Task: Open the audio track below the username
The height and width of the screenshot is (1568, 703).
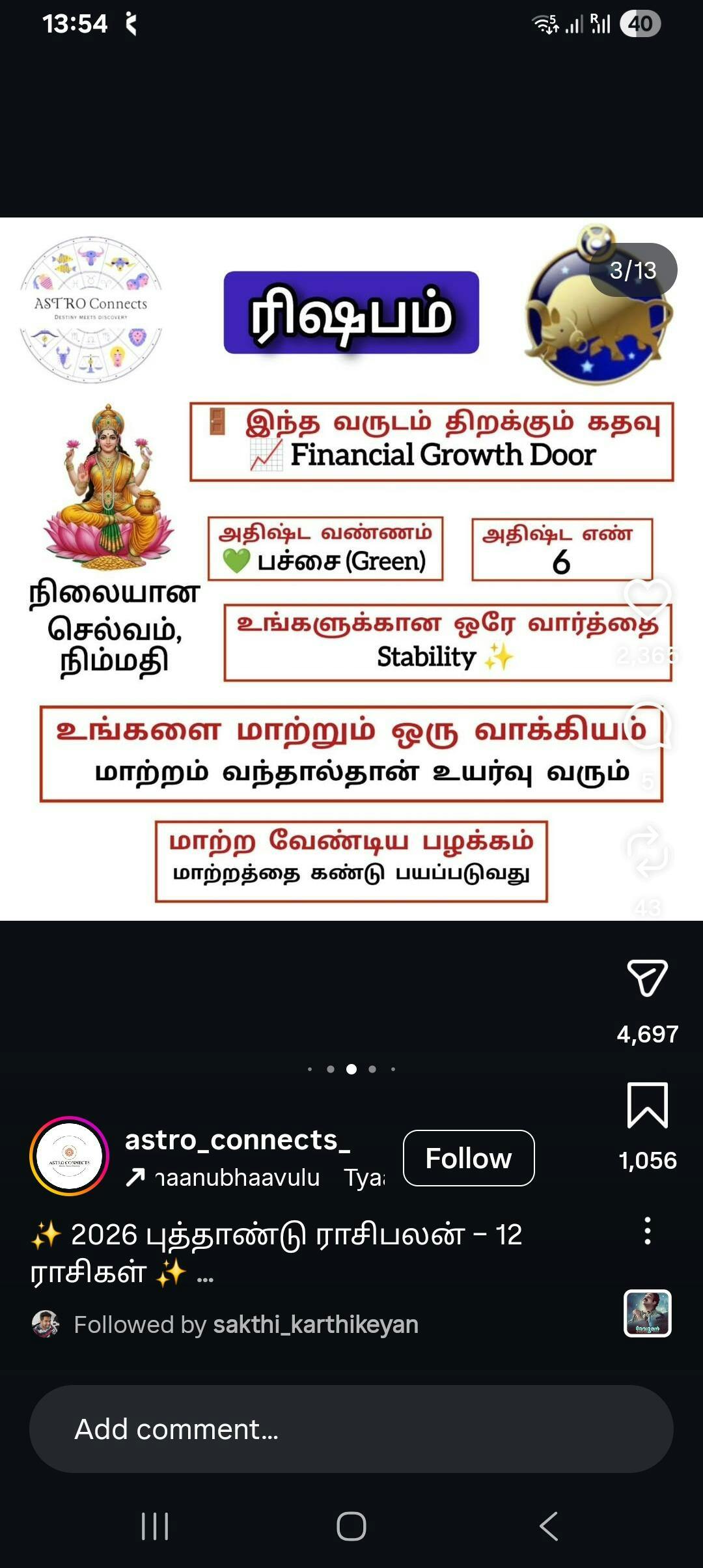Action: (x=254, y=1177)
